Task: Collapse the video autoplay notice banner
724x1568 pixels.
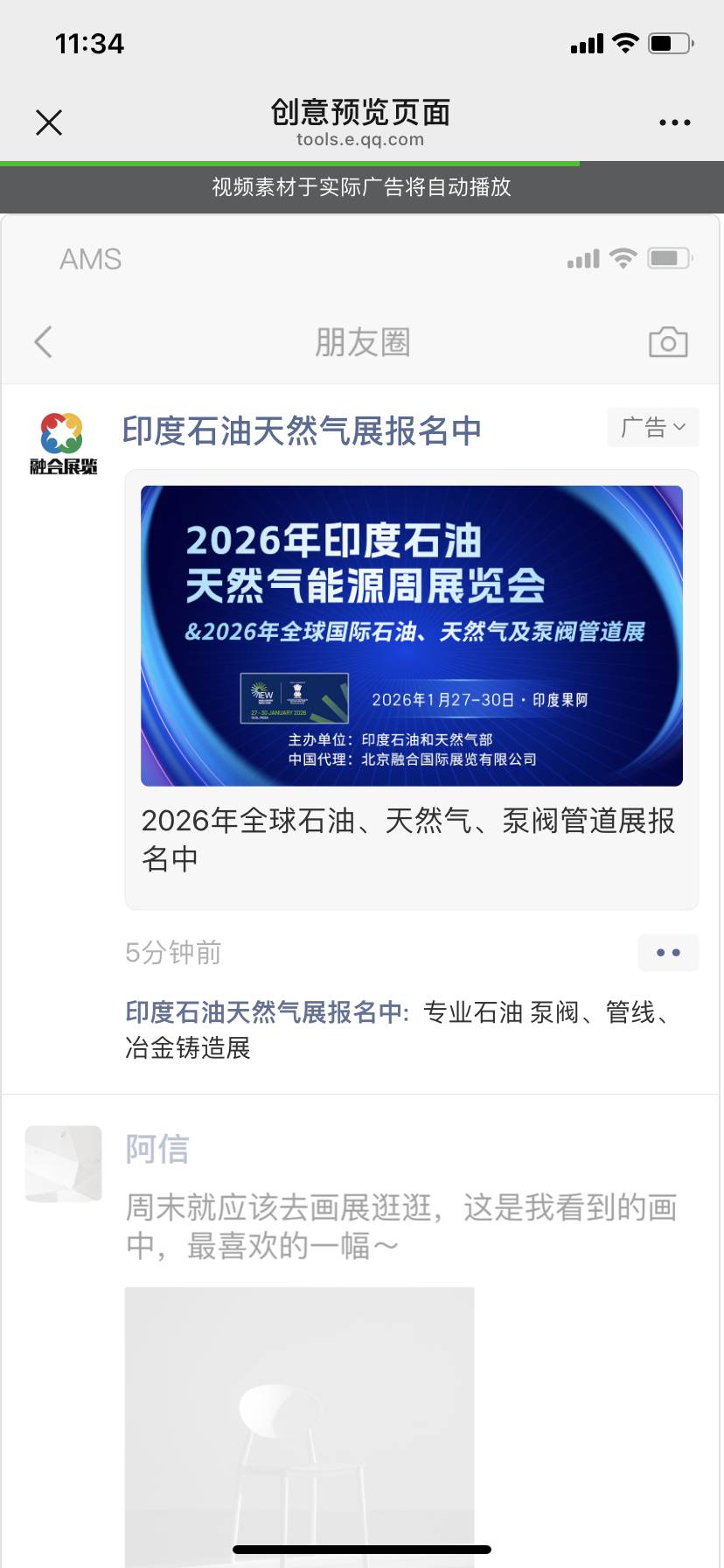Action: pos(362,188)
